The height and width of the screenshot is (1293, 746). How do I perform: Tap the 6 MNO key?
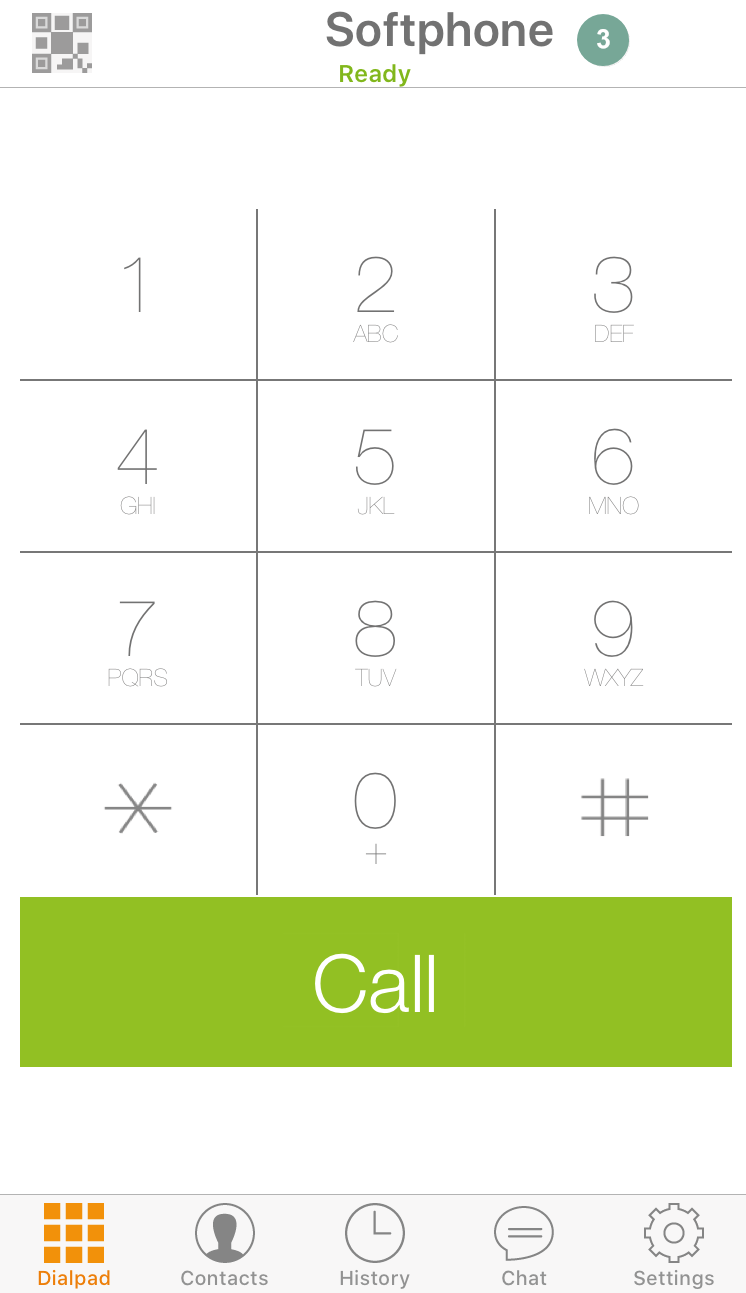tap(614, 466)
